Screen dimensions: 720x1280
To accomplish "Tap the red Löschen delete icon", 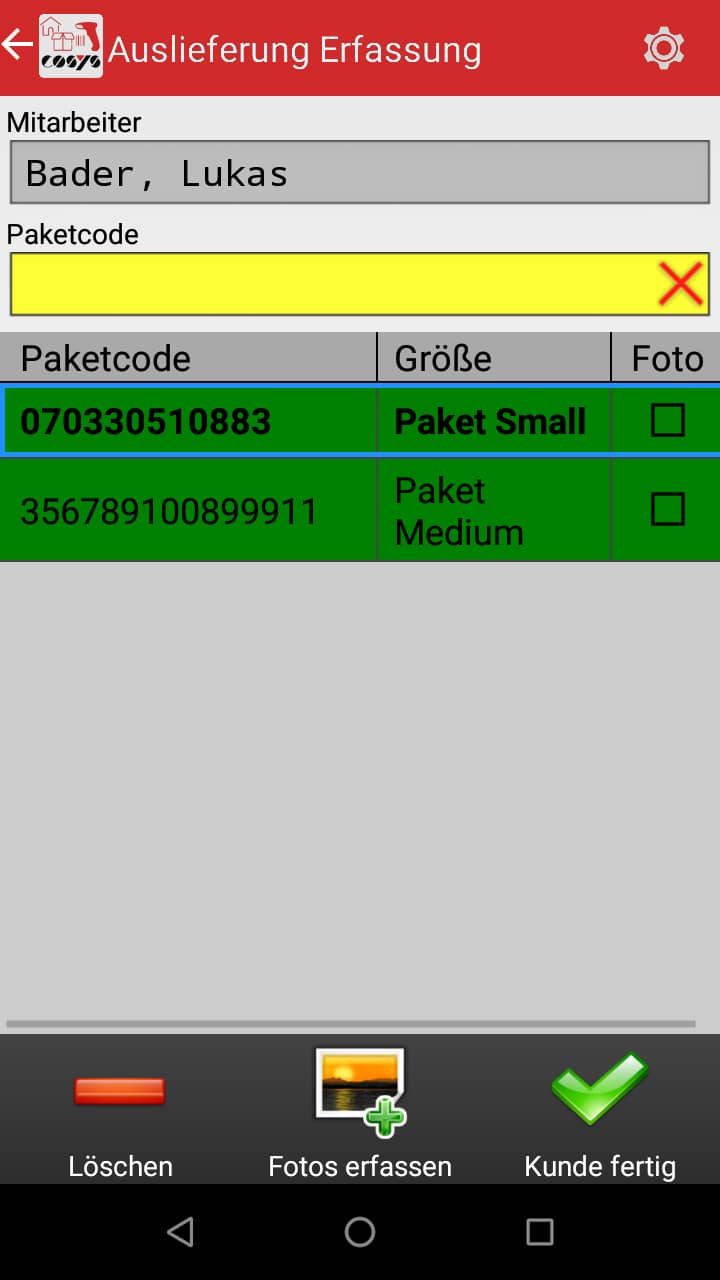I will pyautogui.click(x=118, y=1093).
